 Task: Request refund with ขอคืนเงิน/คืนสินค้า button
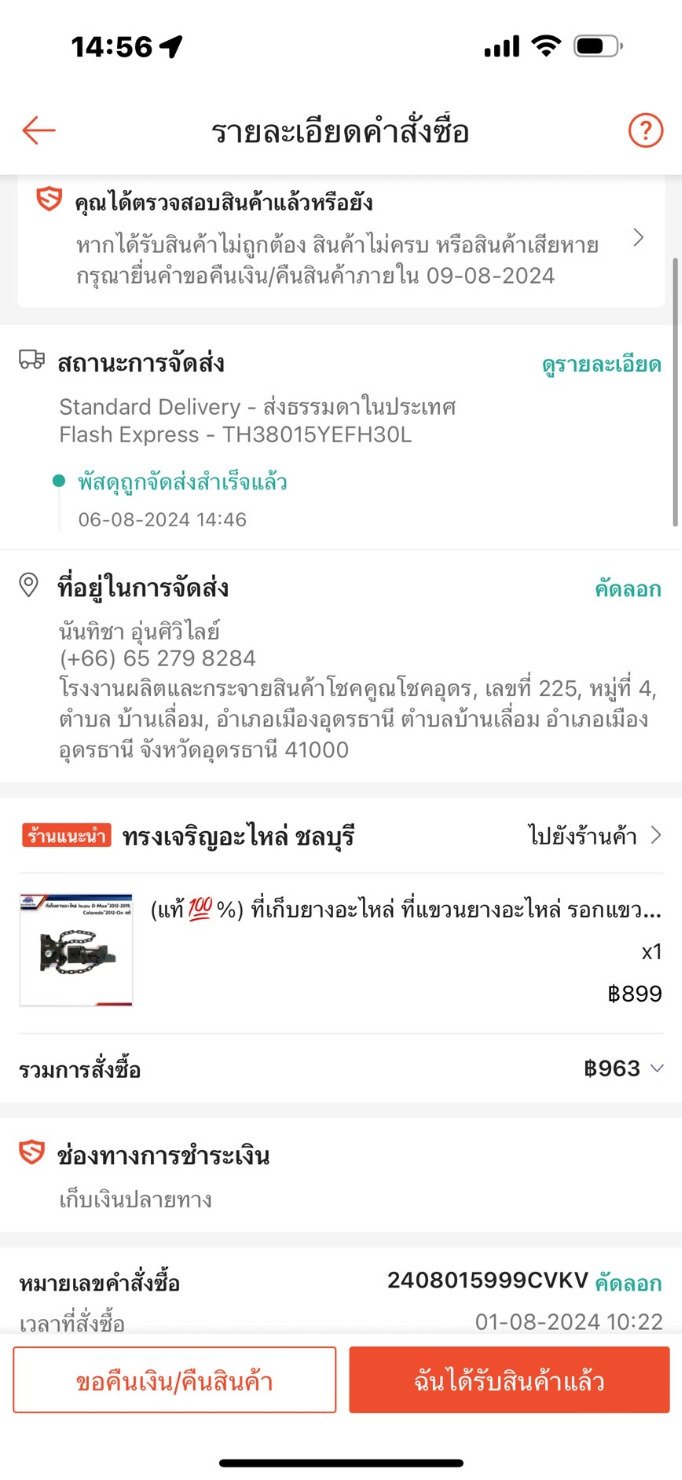tap(175, 1381)
